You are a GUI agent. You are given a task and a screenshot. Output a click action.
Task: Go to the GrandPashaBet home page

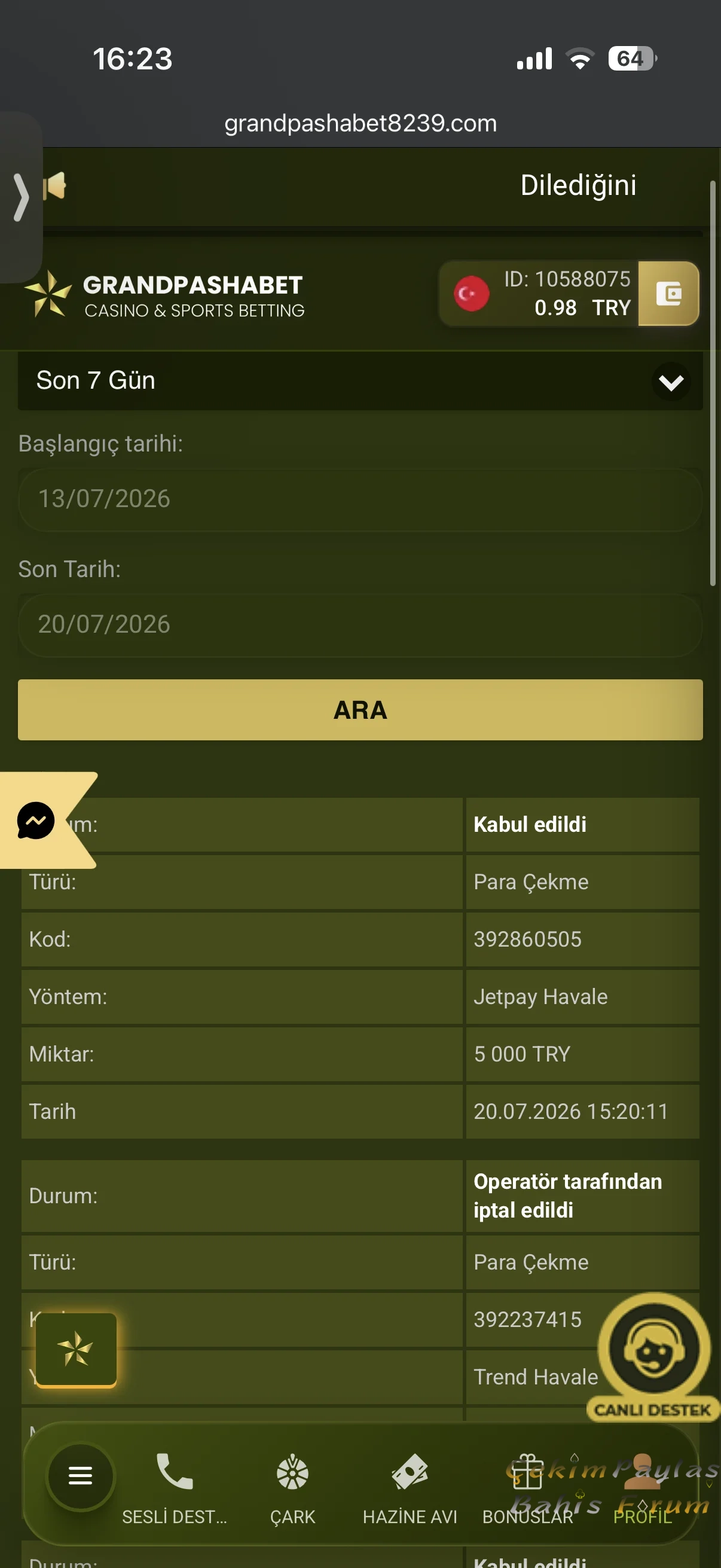coord(164,295)
